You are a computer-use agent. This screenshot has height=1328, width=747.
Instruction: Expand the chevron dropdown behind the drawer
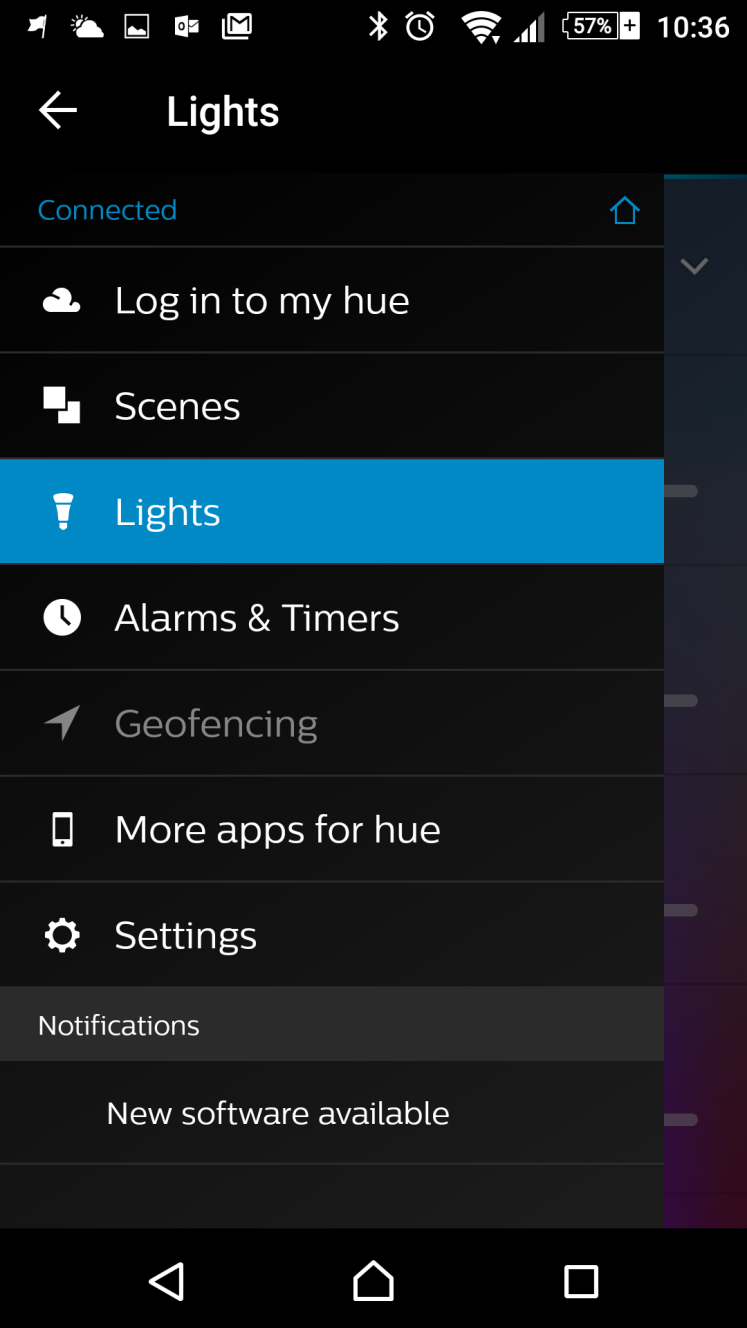pos(694,266)
